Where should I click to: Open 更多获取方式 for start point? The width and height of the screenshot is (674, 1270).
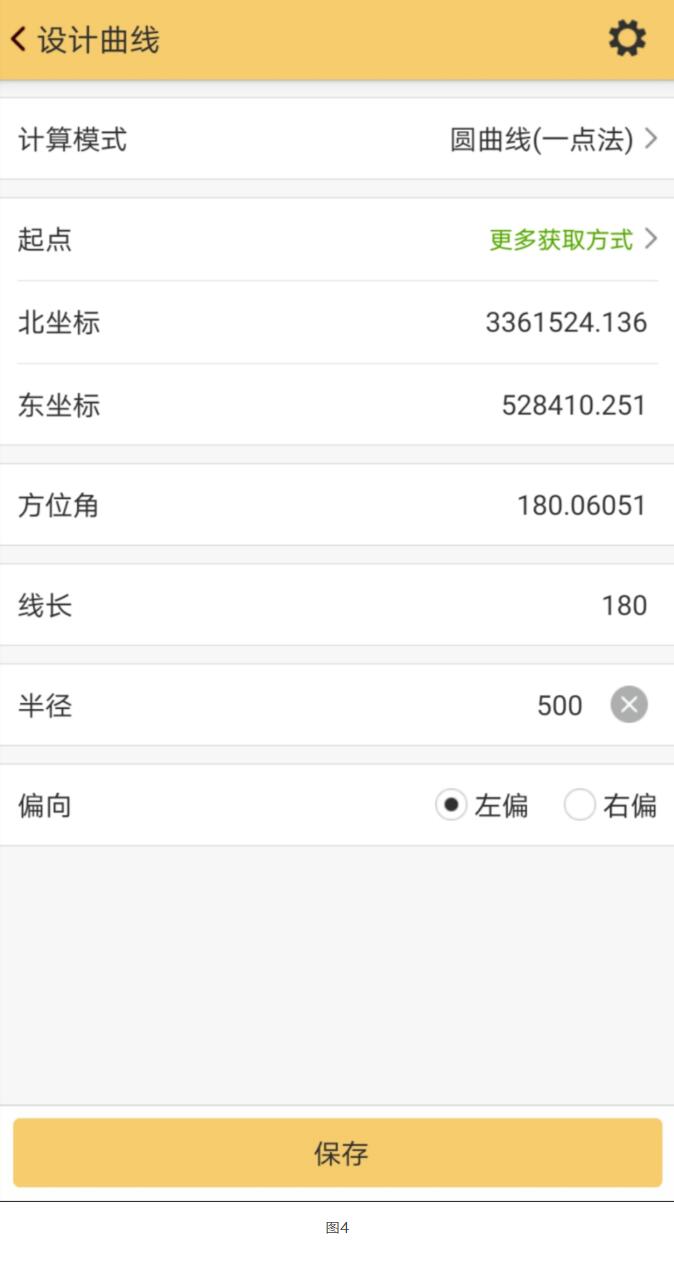[x=573, y=240]
